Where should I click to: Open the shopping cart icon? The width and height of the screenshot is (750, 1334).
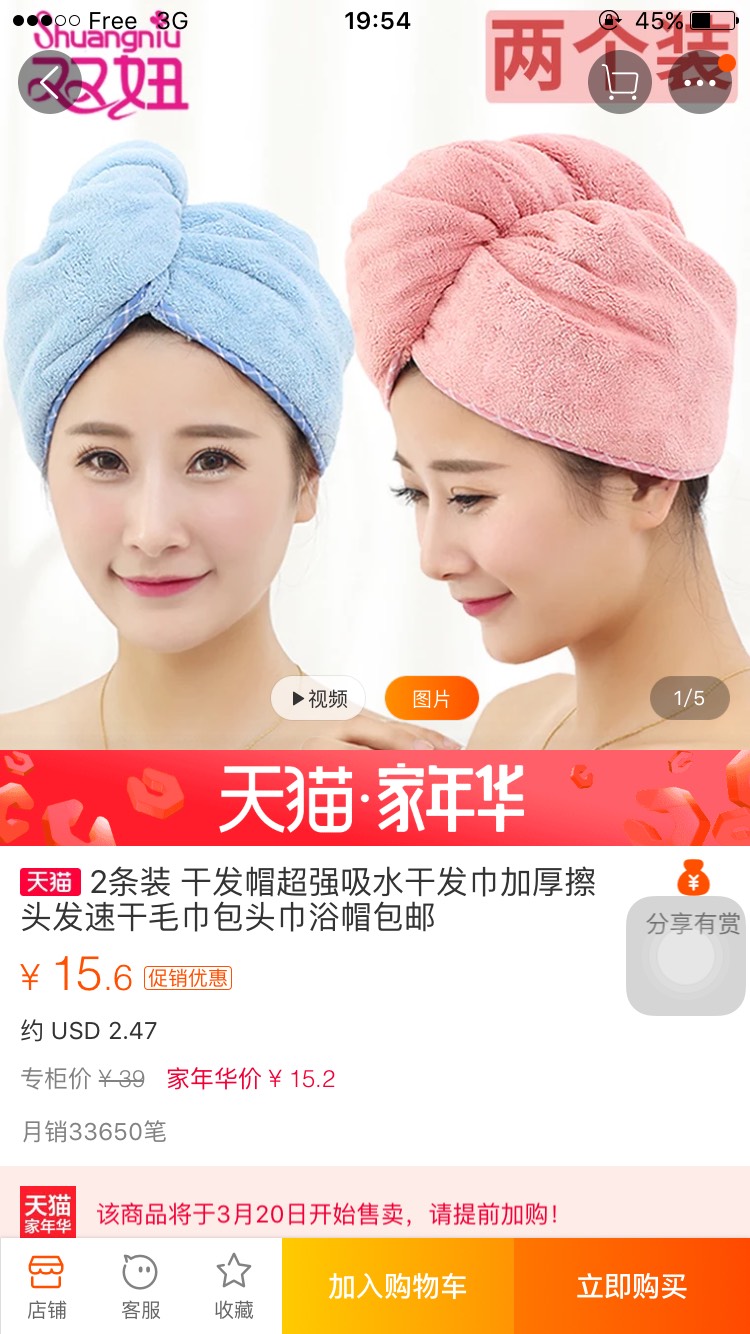[620, 82]
